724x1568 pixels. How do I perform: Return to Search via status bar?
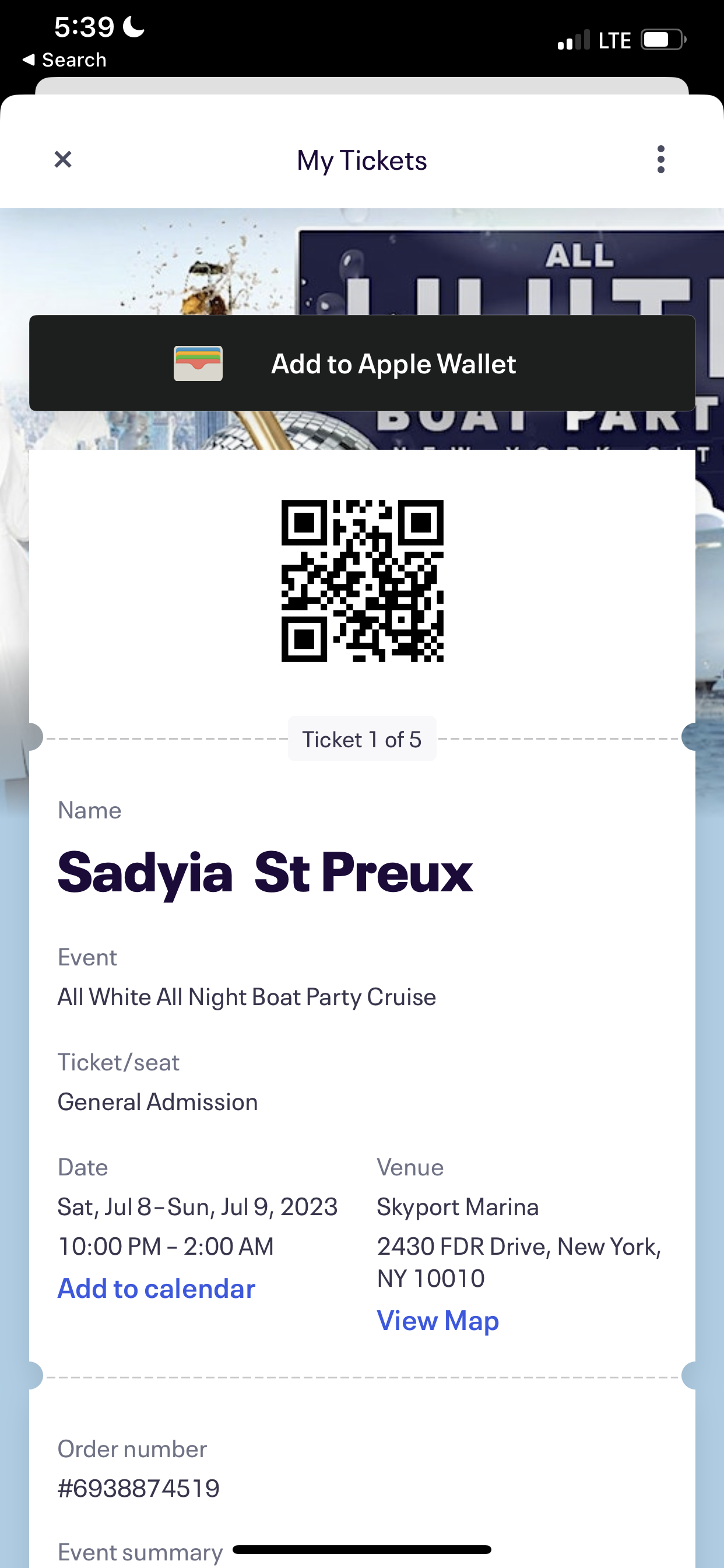click(65, 60)
